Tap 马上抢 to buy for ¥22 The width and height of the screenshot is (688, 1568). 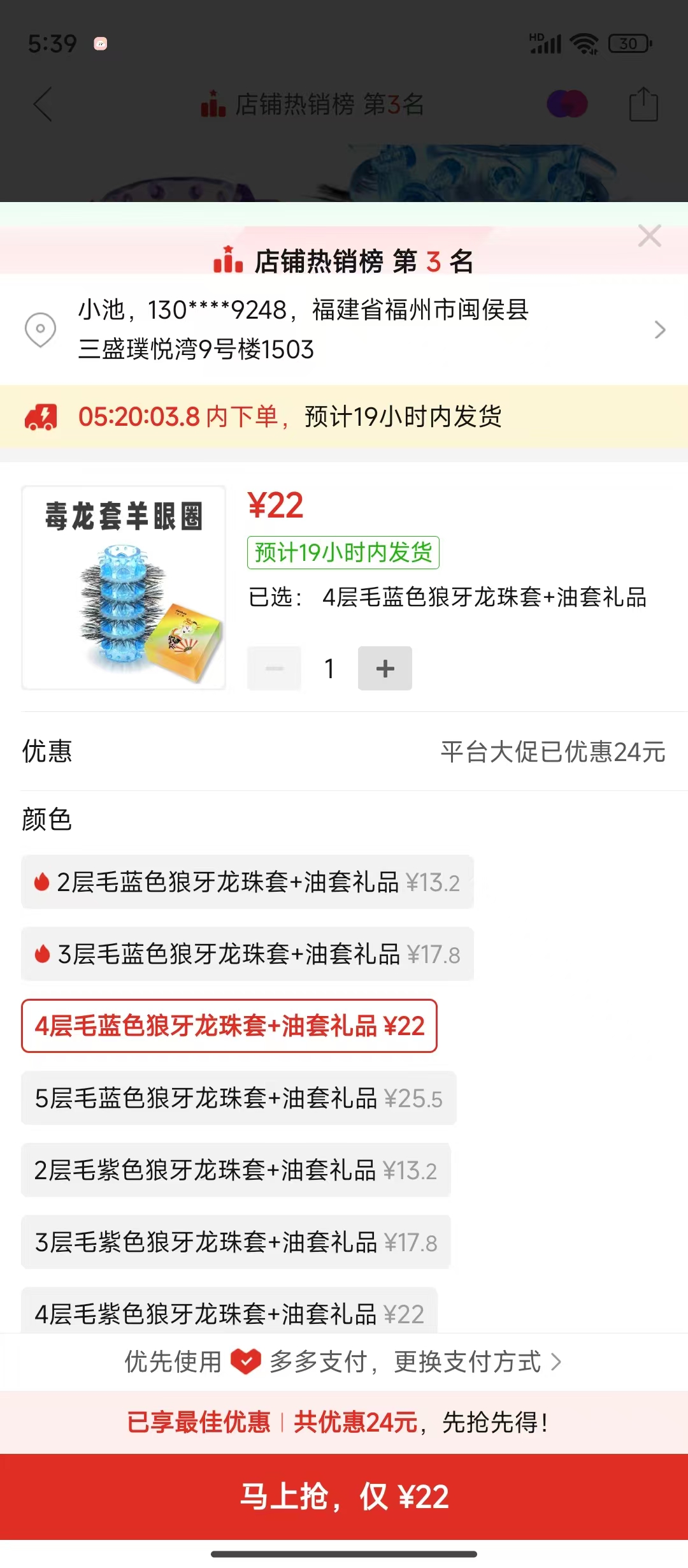(x=344, y=1497)
